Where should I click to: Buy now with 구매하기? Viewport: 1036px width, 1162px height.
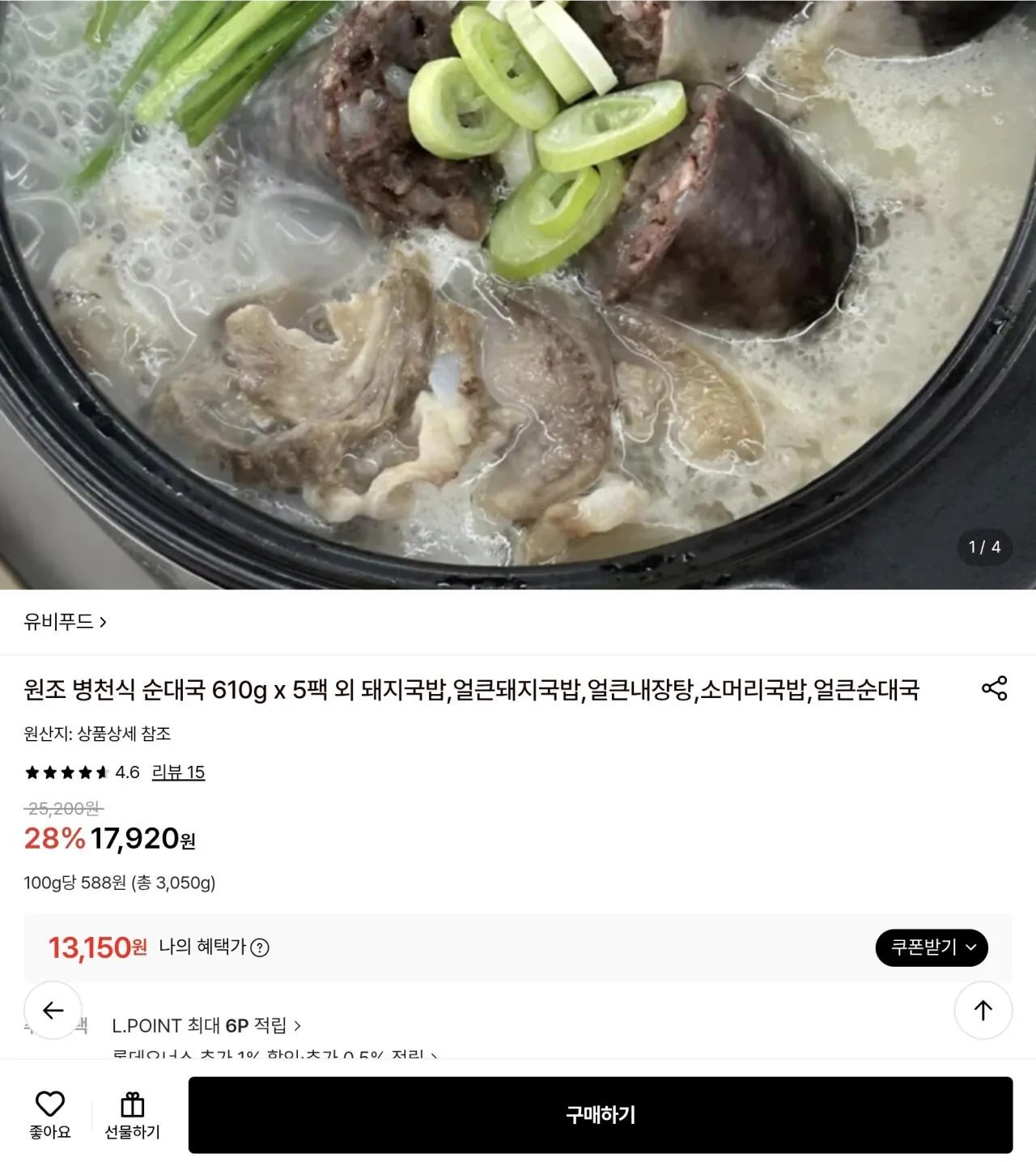click(601, 1115)
